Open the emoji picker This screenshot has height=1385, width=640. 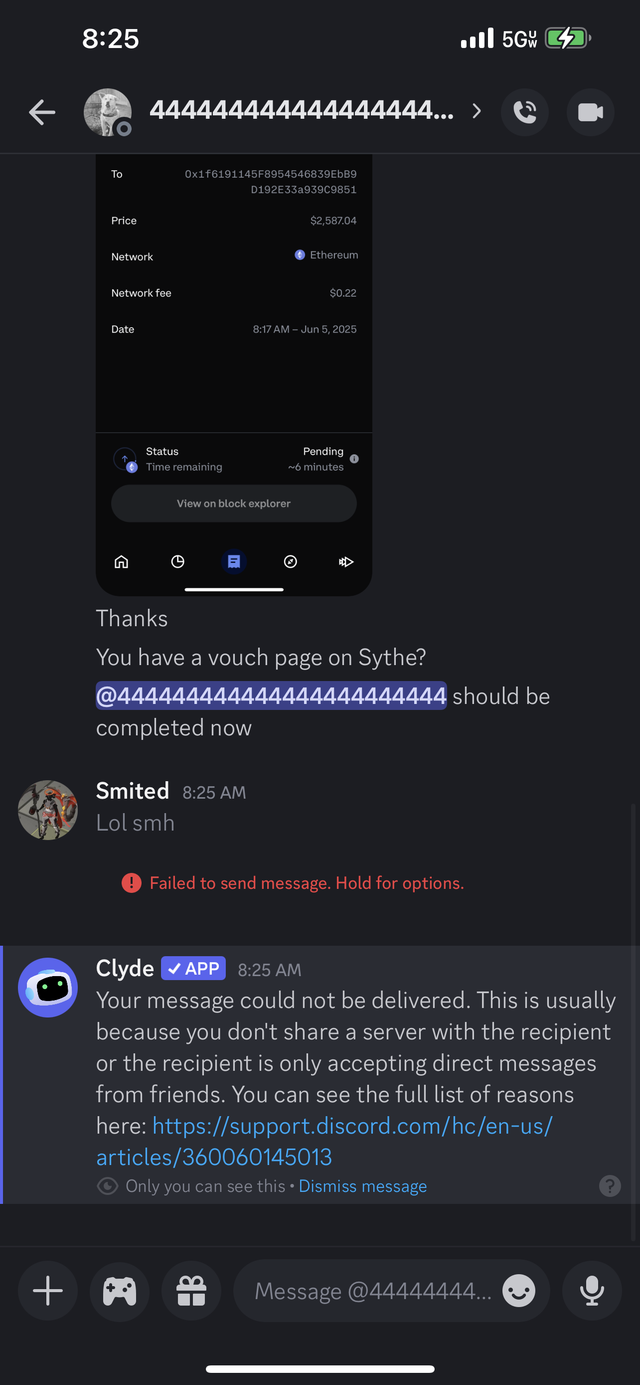point(519,1291)
